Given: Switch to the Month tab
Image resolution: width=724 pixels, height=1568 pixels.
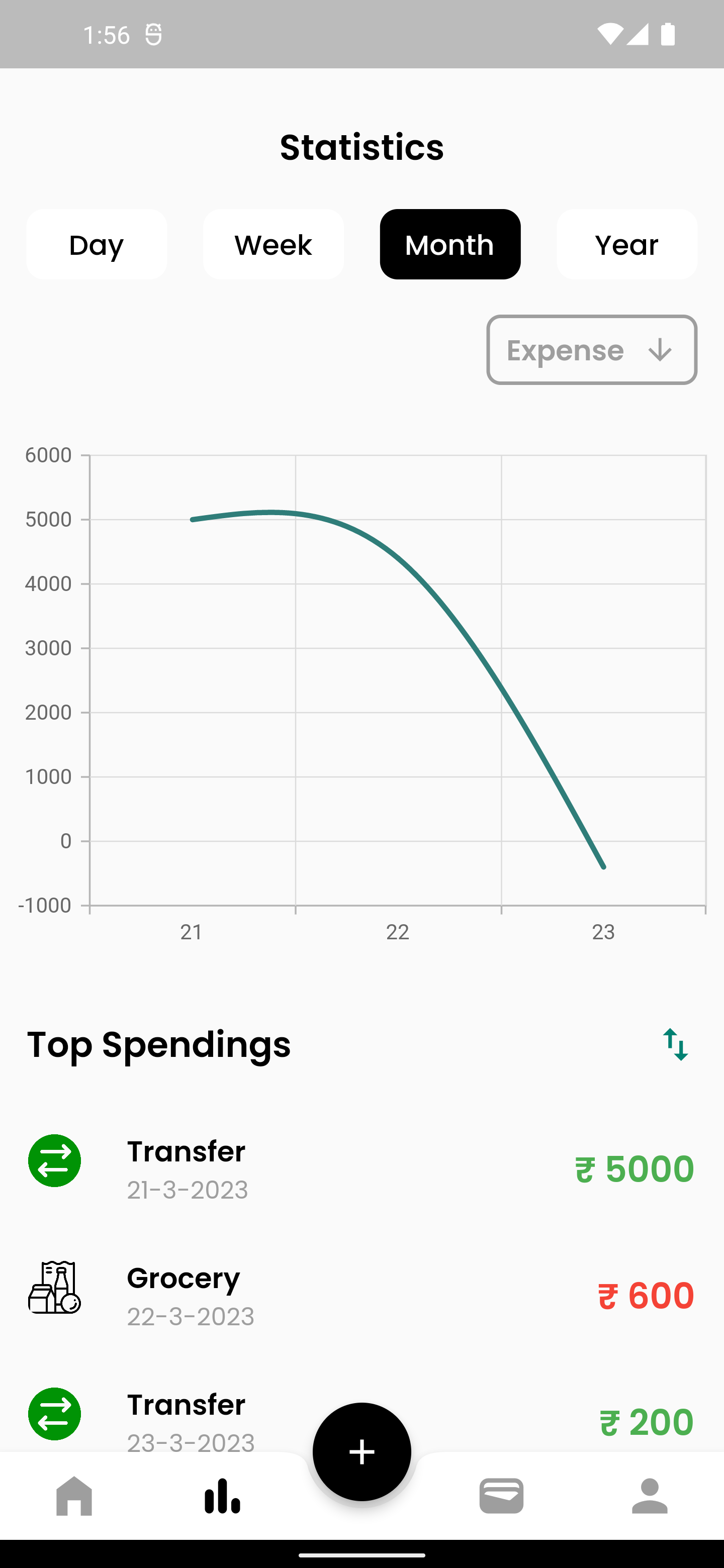Looking at the screenshot, I should pos(450,244).
